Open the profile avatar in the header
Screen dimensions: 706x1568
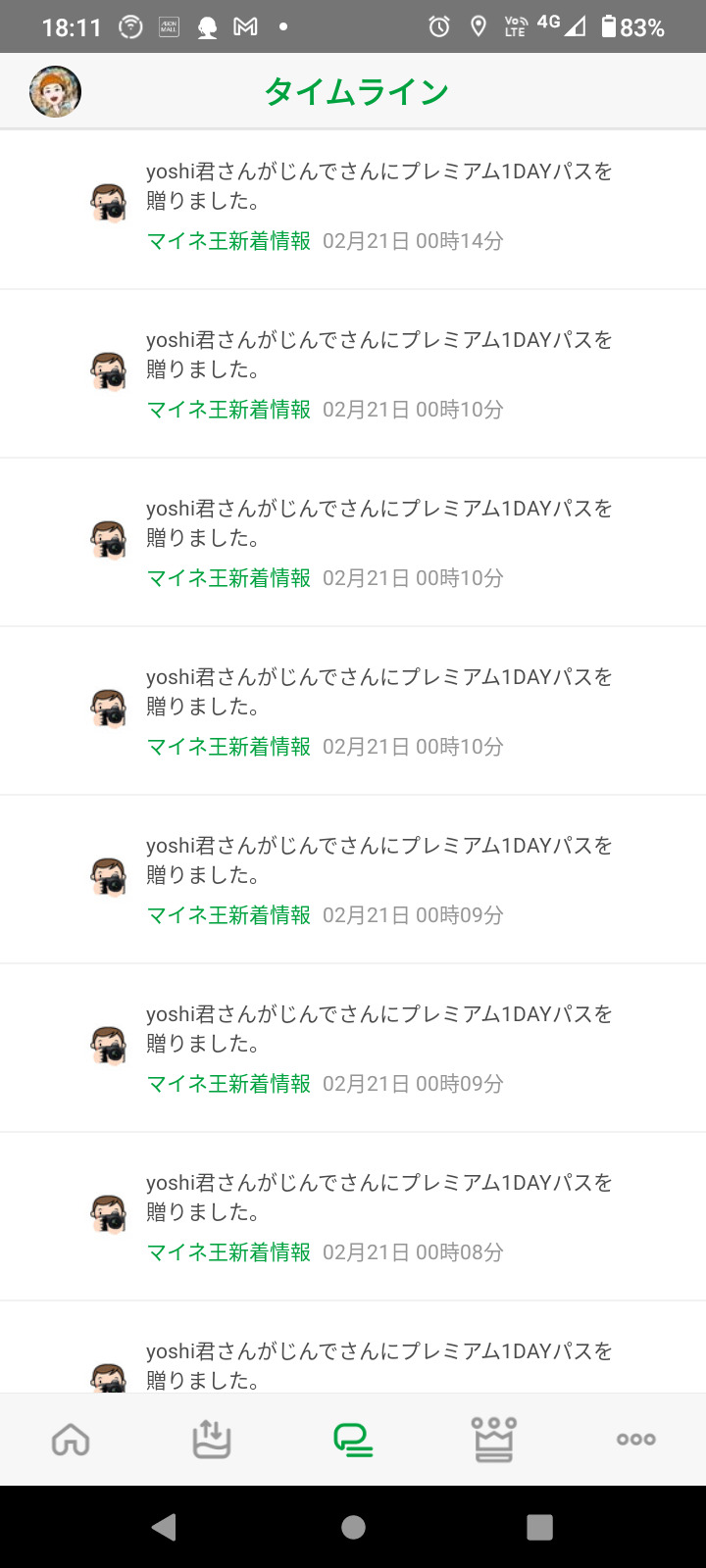[55, 92]
